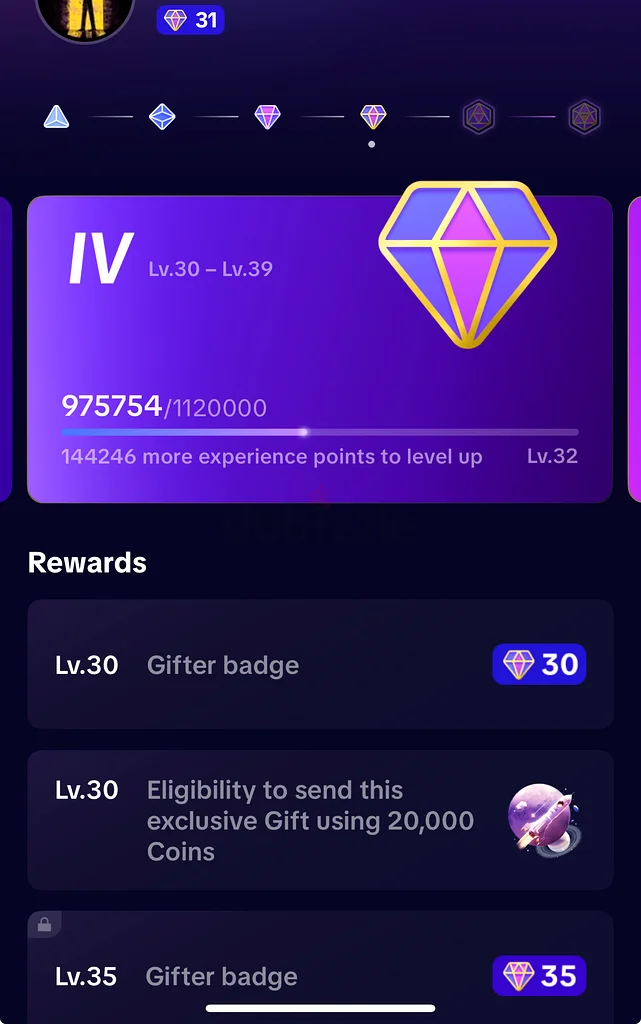Viewport: 641px width, 1024px height.
Task: Open the exclusive Gift reward using 20,000 Coins
Action: [320, 820]
